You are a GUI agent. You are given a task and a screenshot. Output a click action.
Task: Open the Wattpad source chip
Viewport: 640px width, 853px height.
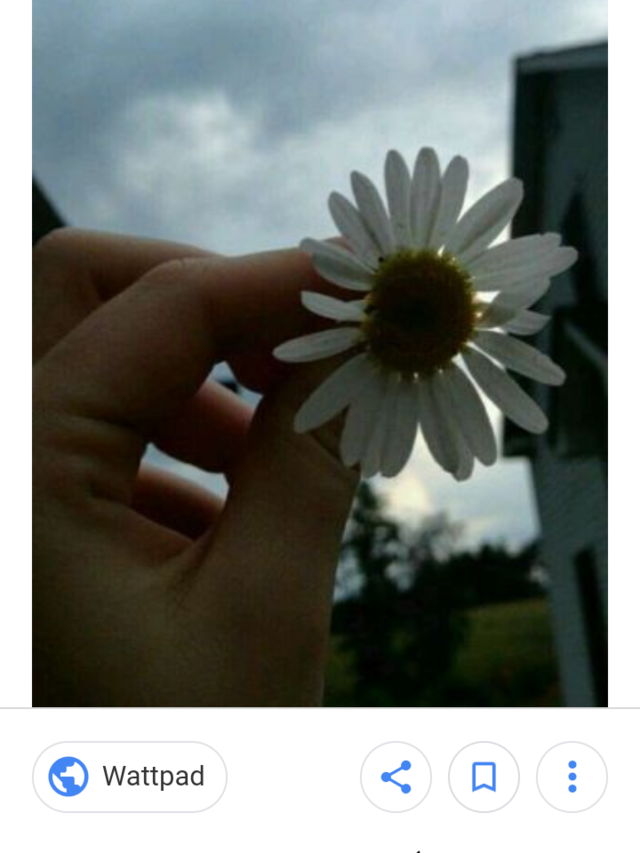tap(130, 776)
